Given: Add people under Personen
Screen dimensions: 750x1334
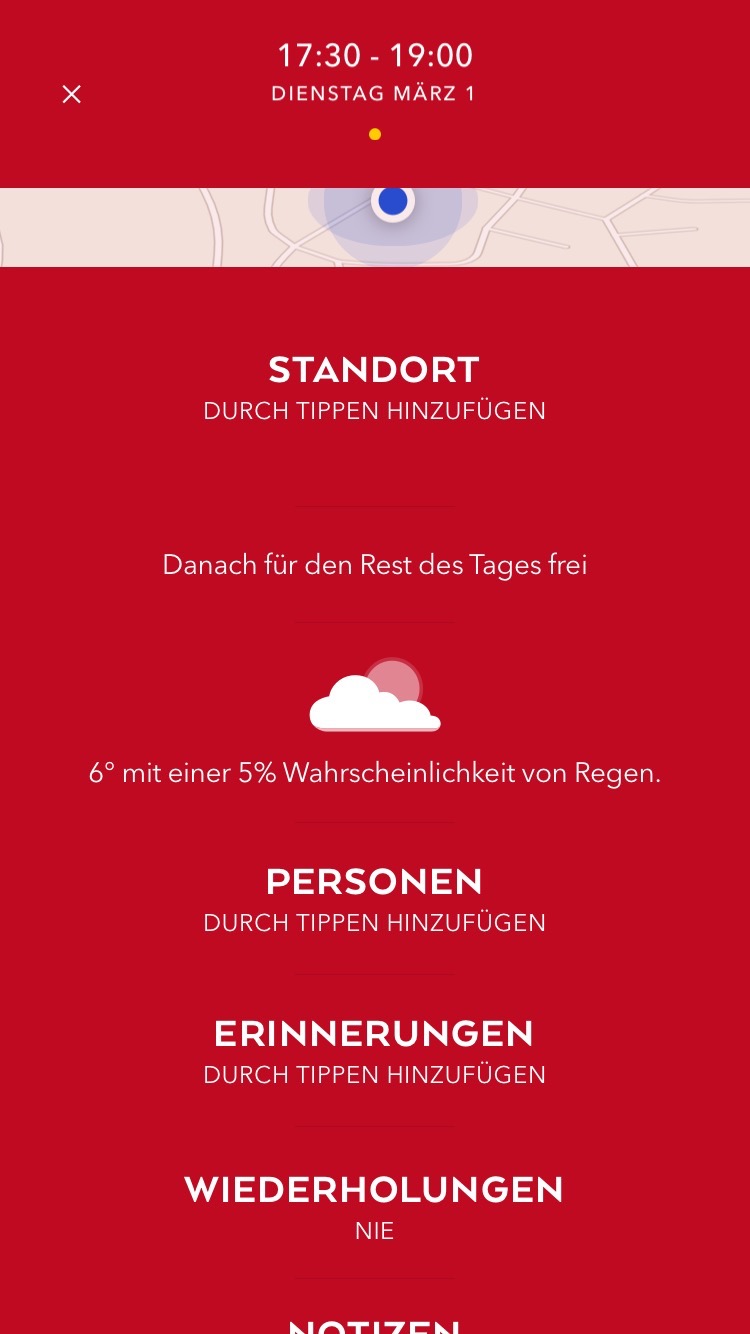Looking at the screenshot, I should (x=375, y=900).
